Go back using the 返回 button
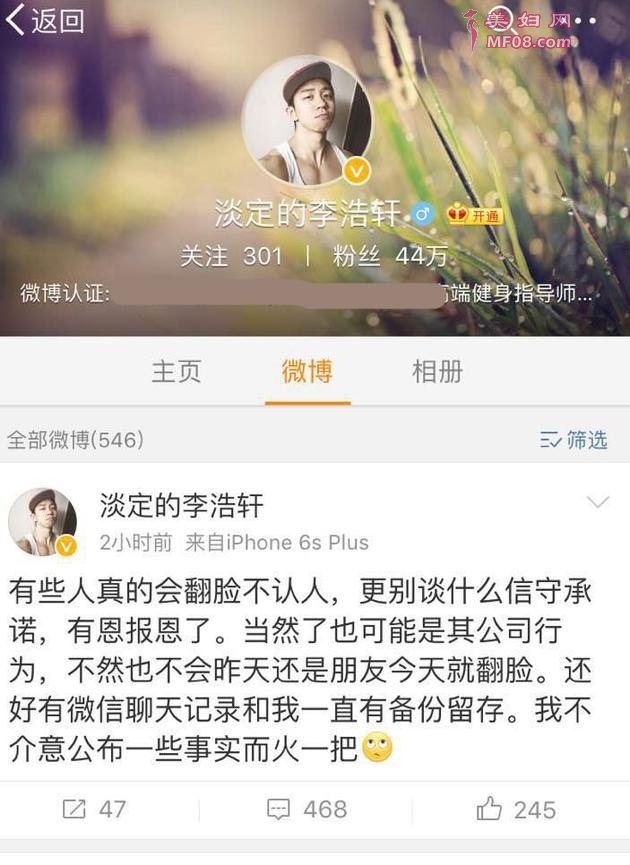The width and height of the screenshot is (630, 865). pyautogui.click(x=45, y=21)
